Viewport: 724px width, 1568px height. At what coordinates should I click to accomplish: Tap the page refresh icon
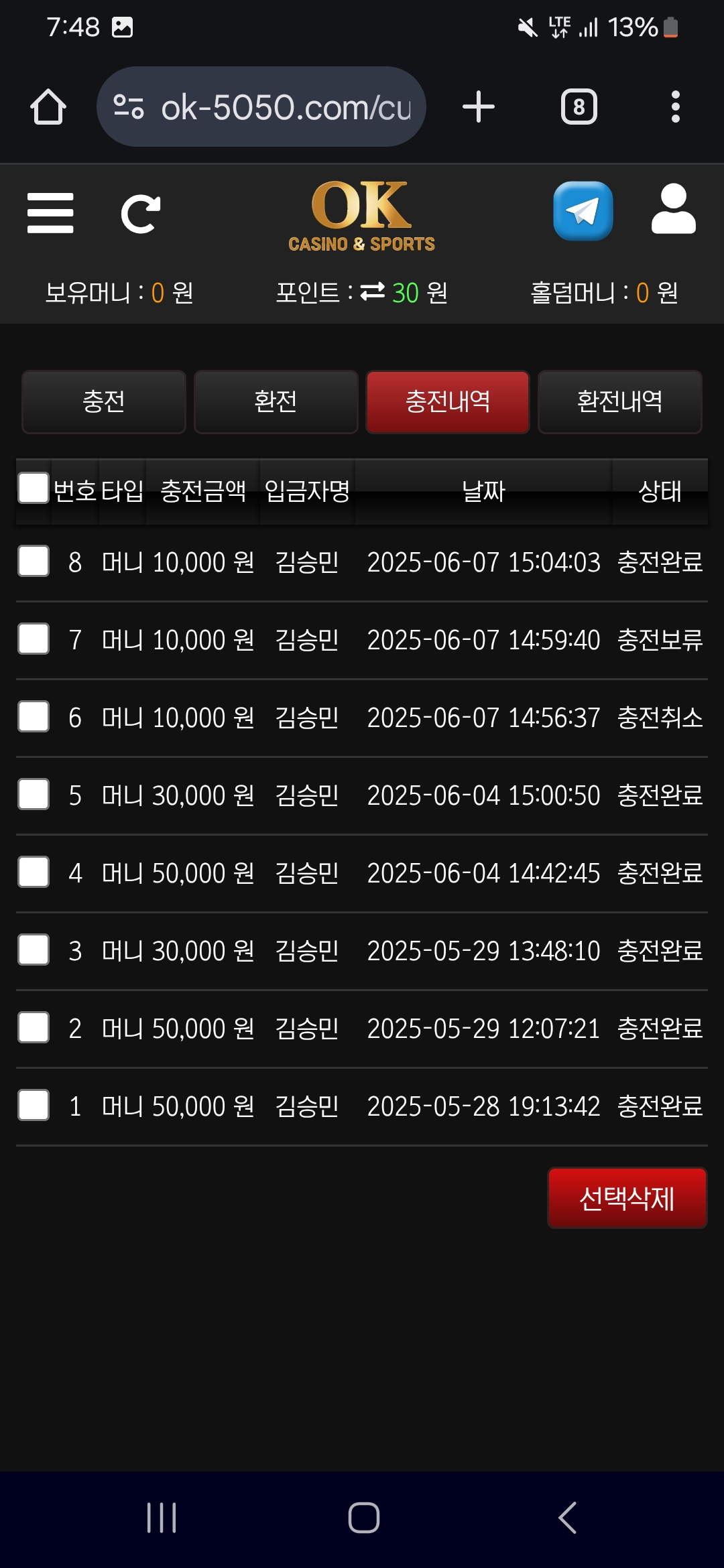141,214
